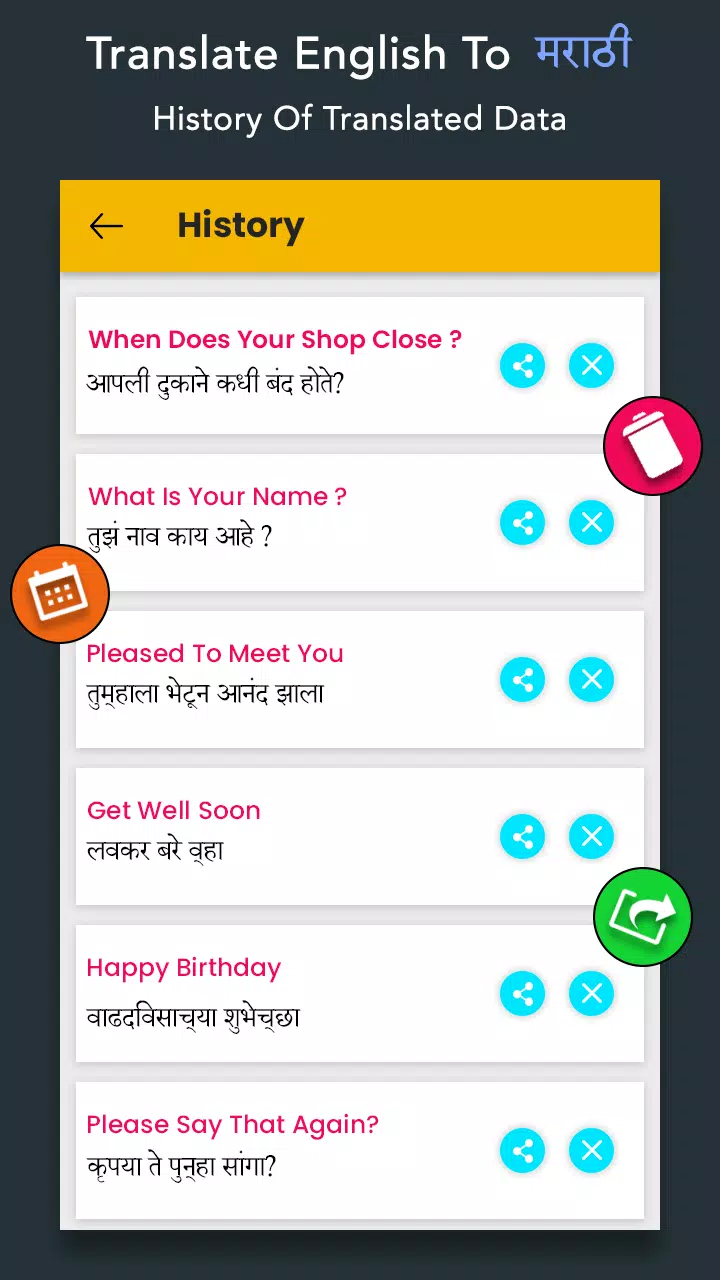Share the 'What Is Your Name ?' translation

coord(522,522)
